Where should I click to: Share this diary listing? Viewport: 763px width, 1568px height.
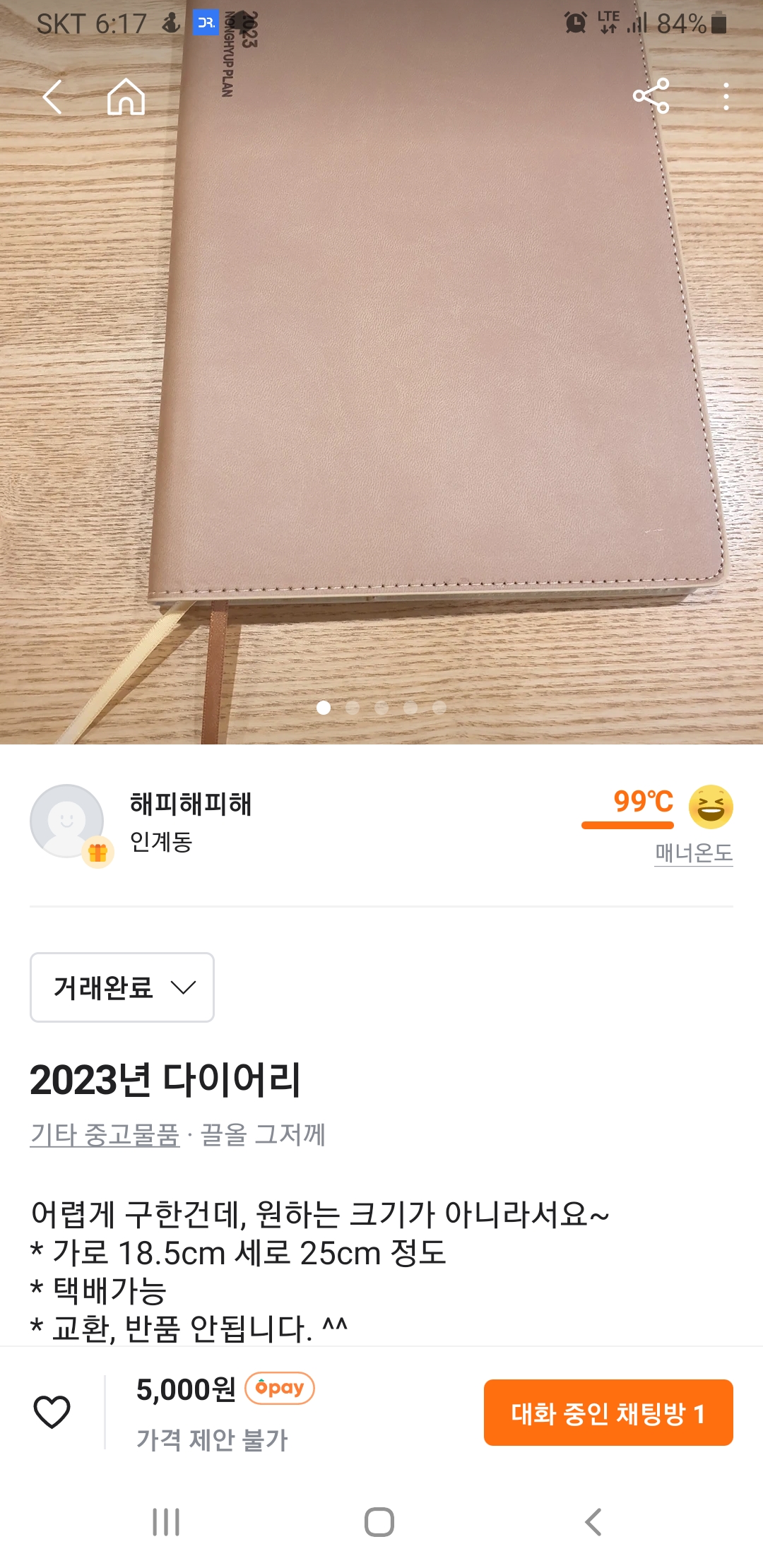pos(651,96)
